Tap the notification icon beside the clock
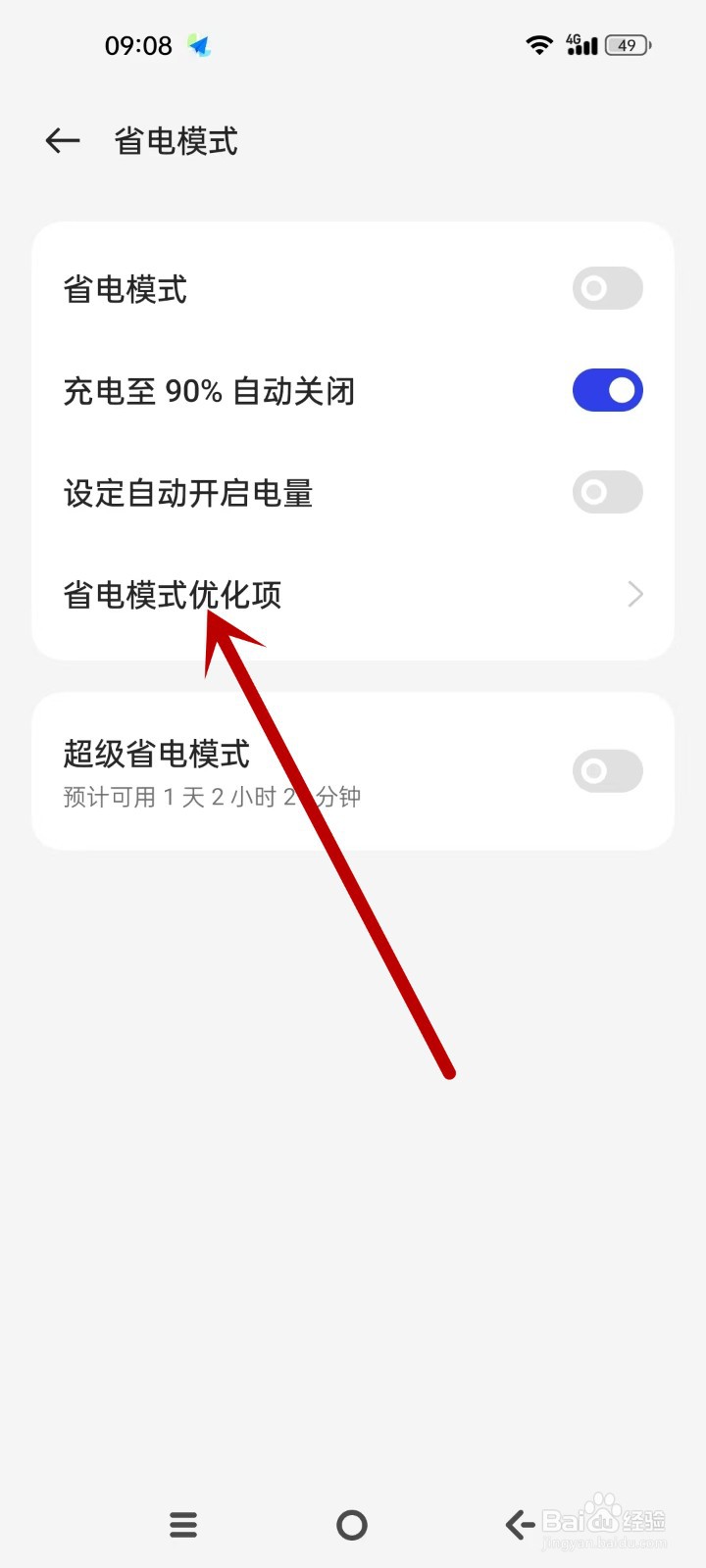This screenshot has height=1568, width=706. point(201,44)
